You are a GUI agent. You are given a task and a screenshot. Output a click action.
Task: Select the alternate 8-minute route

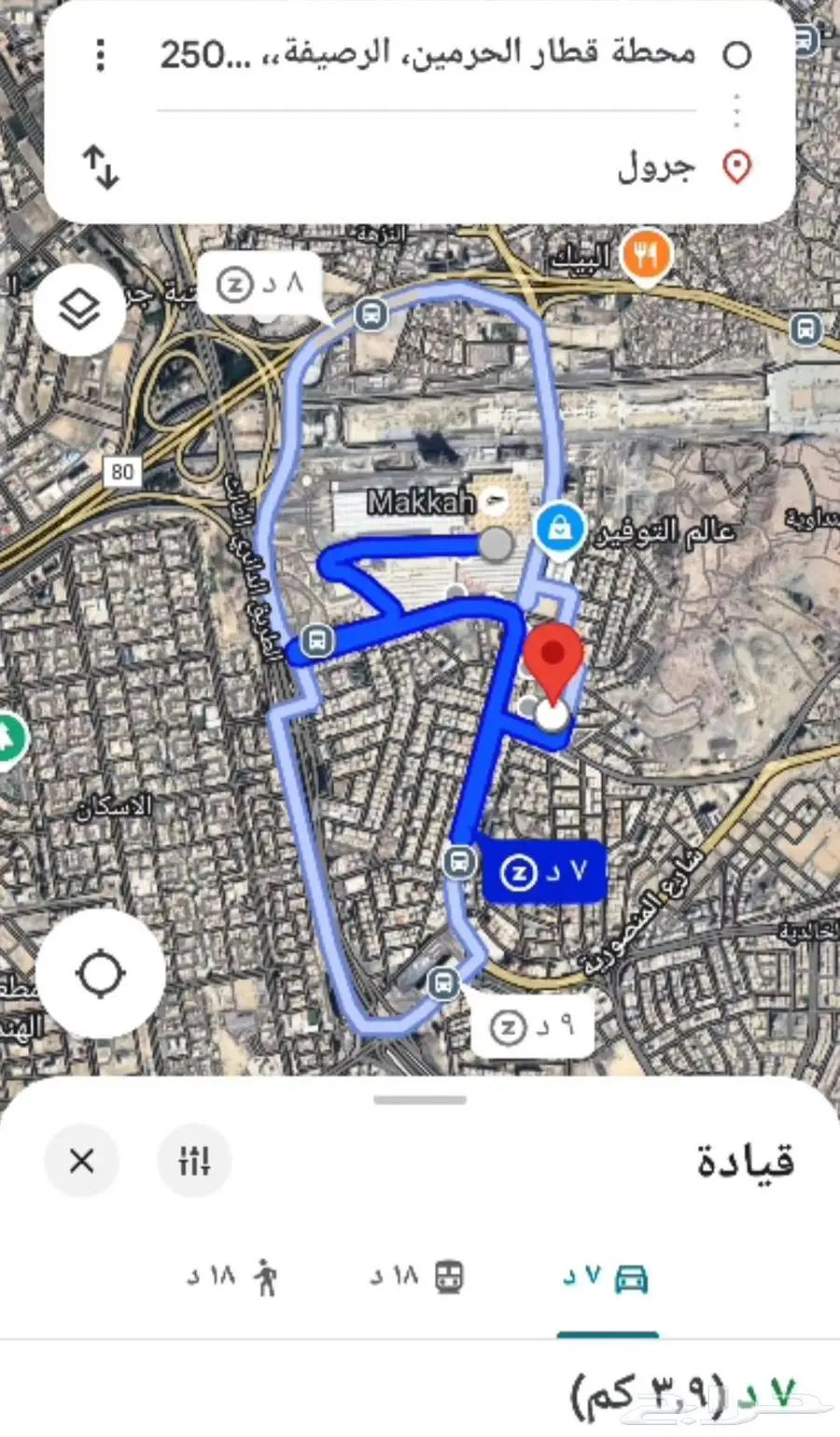[x=260, y=284]
